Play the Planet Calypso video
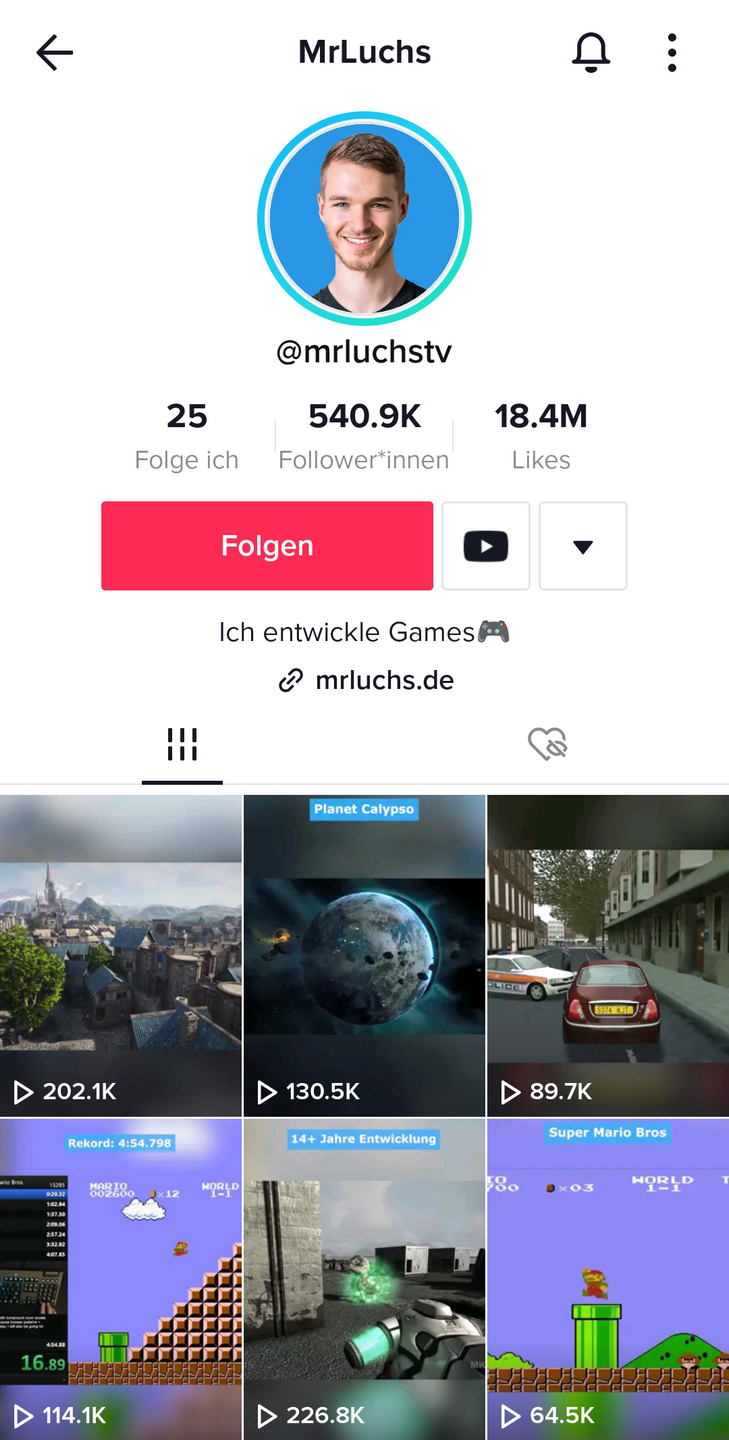Image resolution: width=729 pixels, height=1440 pixels. (x=364, y=955)
